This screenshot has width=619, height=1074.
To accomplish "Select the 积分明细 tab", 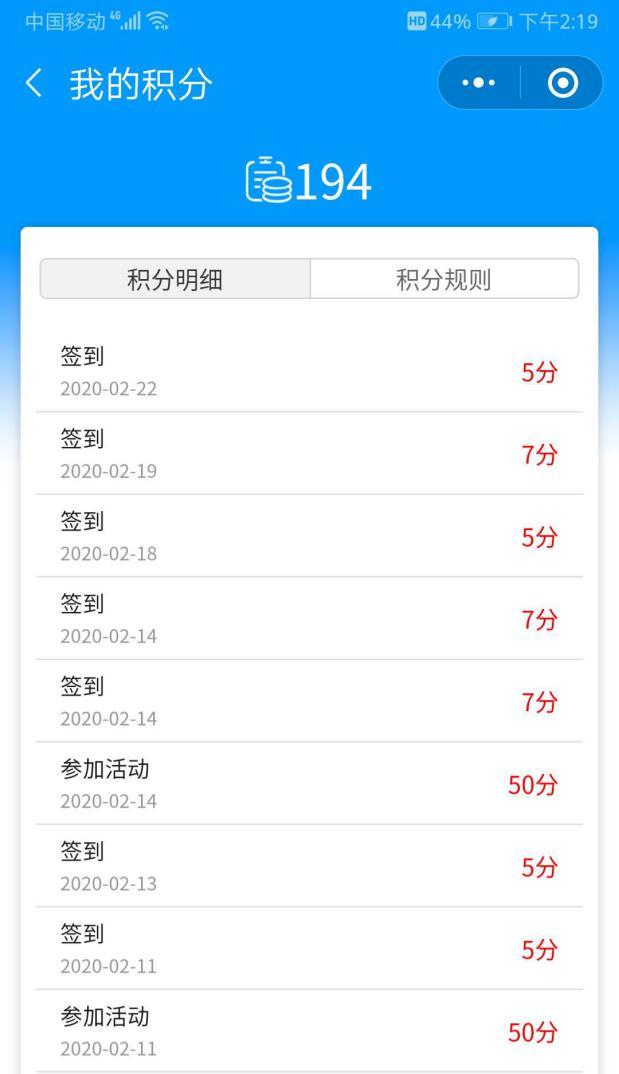I will (175, 279).
